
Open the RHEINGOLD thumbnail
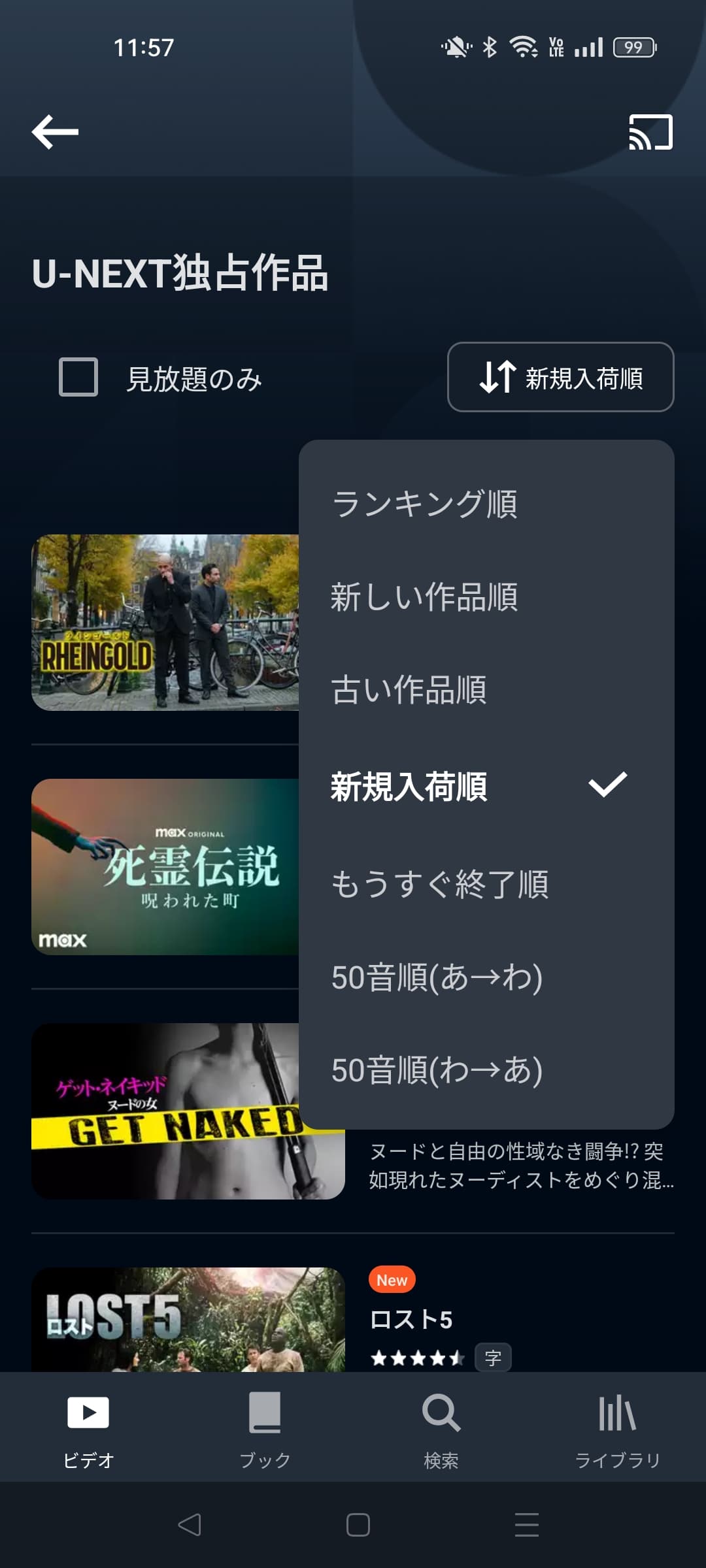(165, 622)
